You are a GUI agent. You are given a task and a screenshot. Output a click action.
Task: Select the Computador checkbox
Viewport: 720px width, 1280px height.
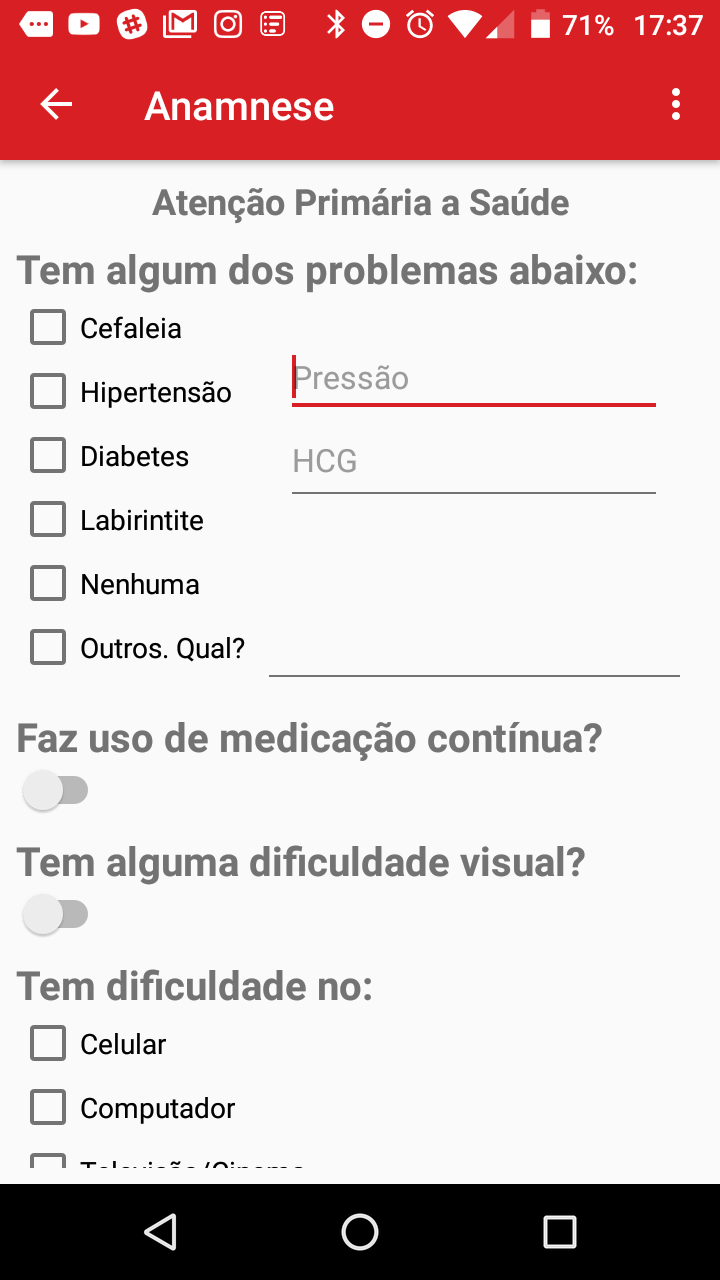48,1107
